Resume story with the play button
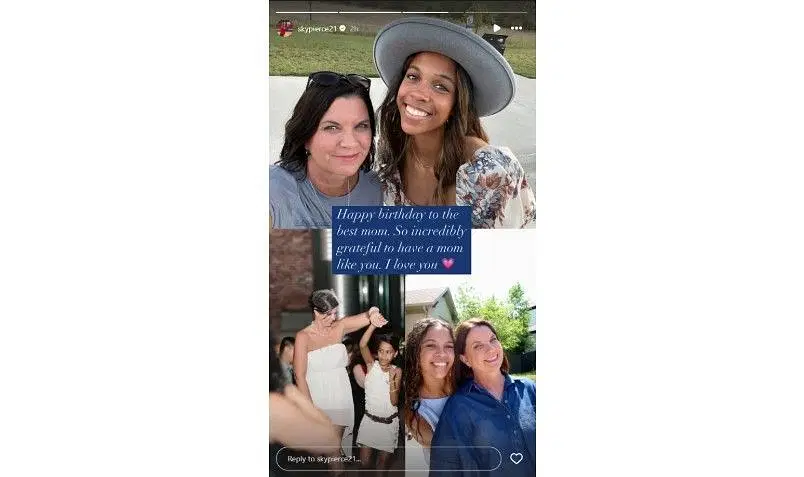This screenshot has width=804, height=477. pos(497,28)
